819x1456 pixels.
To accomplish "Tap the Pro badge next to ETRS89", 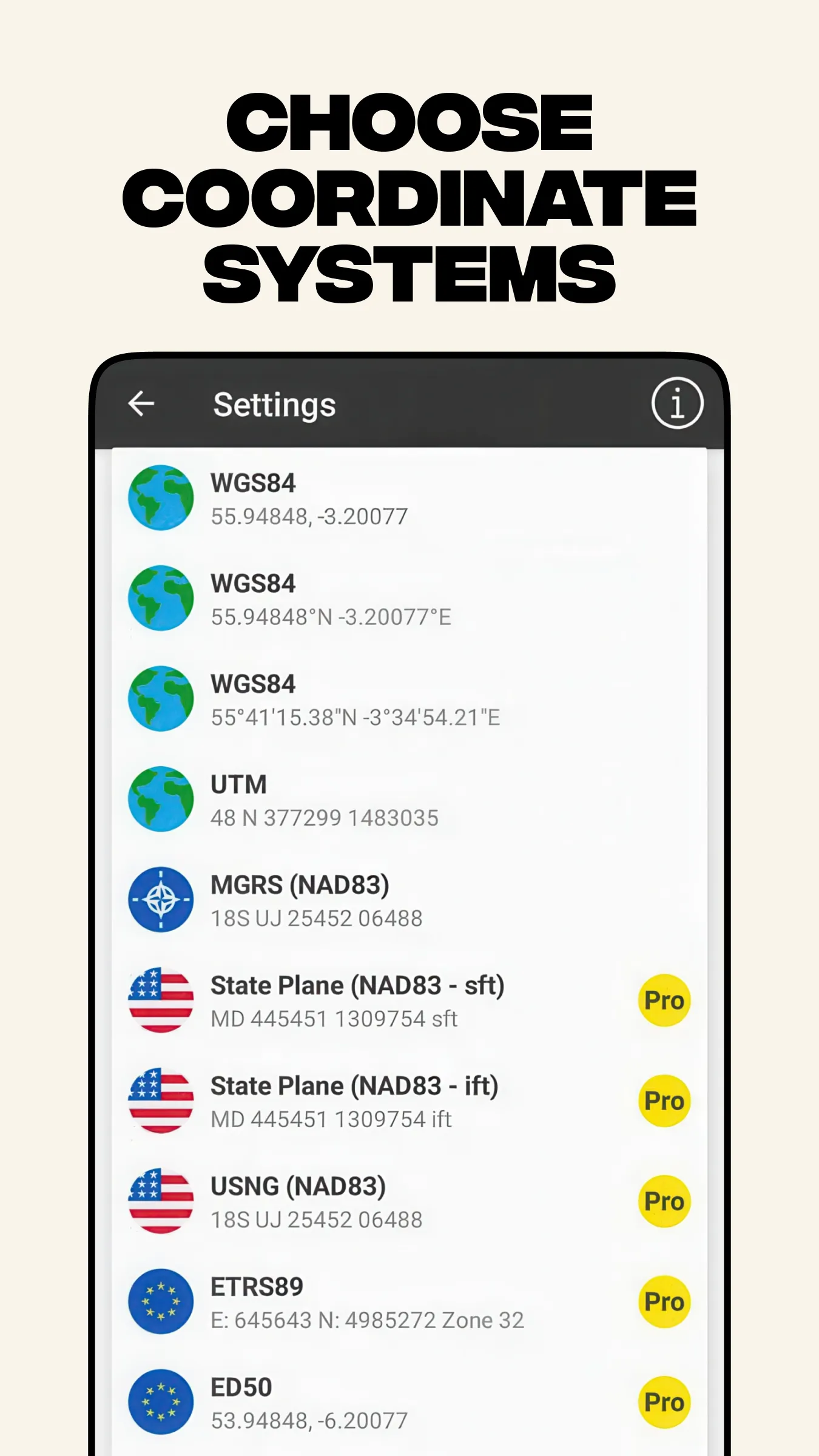I will (664, 1303).
